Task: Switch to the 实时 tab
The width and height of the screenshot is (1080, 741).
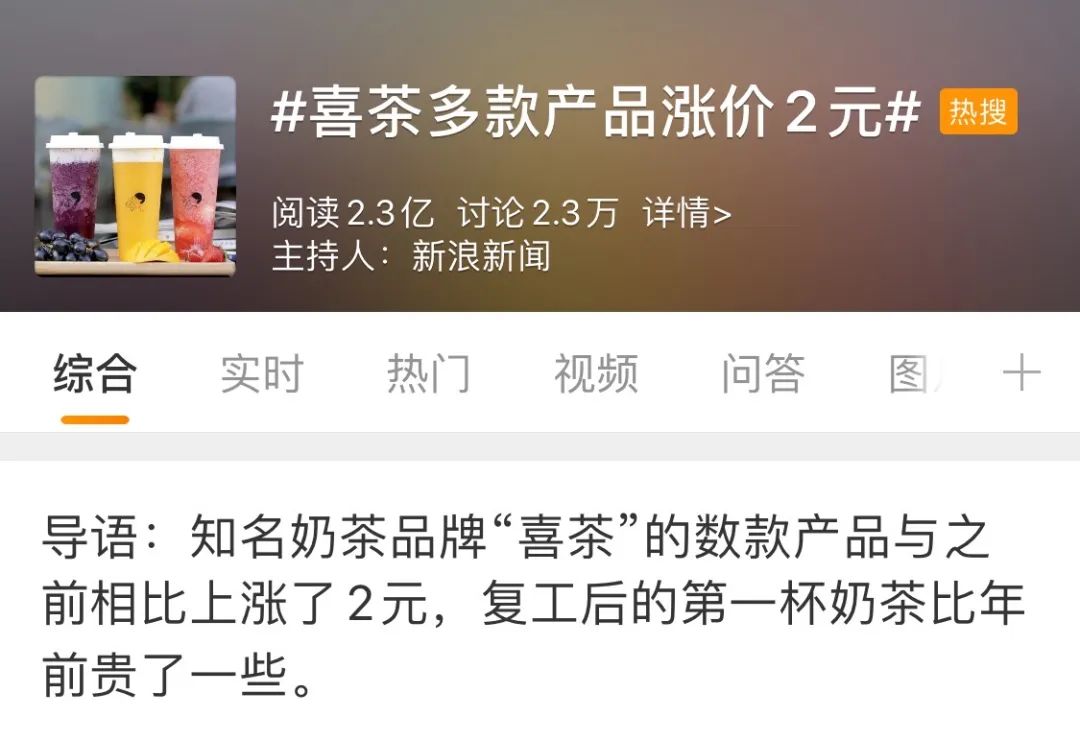Action: pos(262,375)
